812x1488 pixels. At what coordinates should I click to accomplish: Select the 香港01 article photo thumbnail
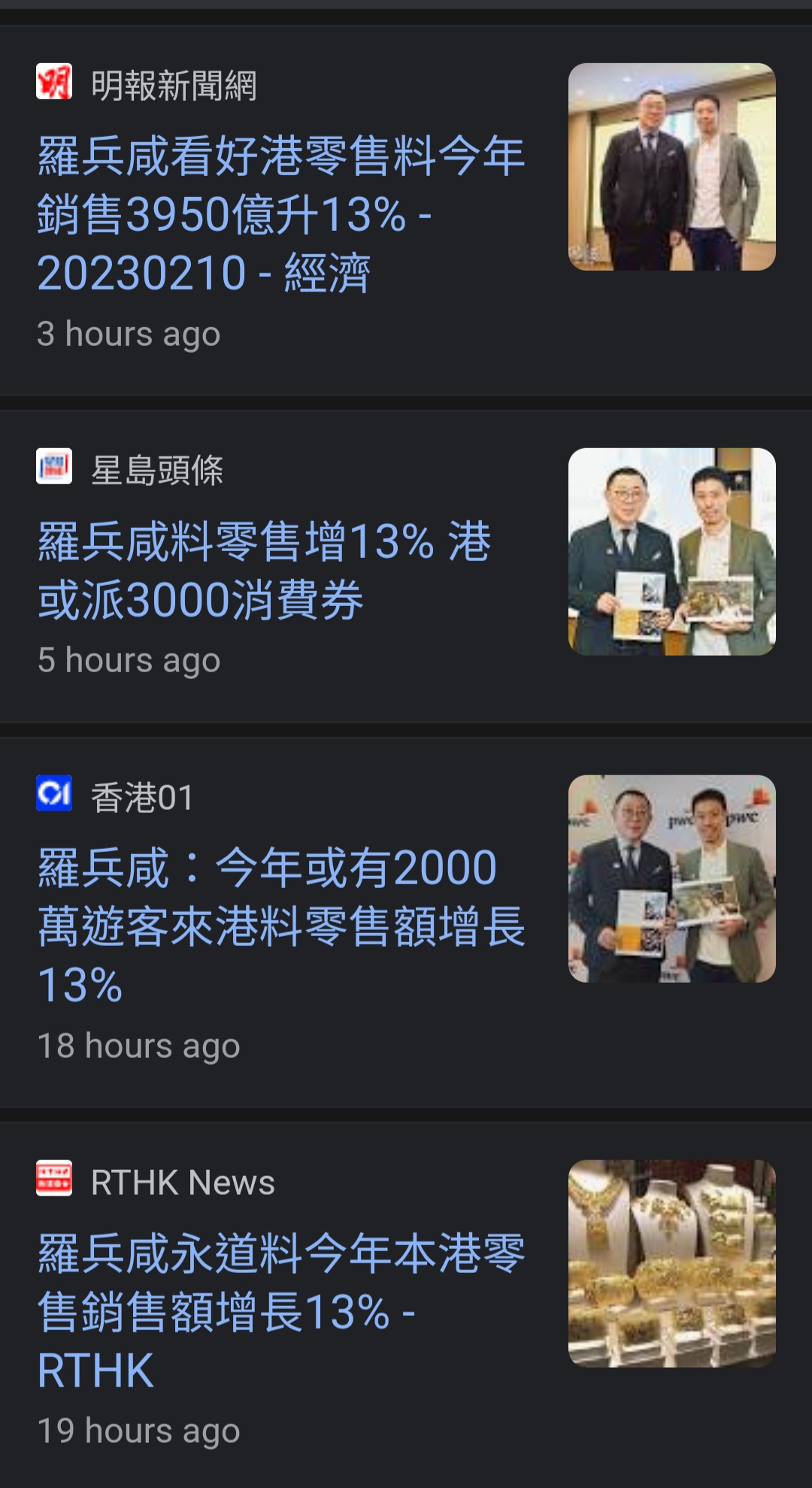pyautogui.click(x=671, y=879)
